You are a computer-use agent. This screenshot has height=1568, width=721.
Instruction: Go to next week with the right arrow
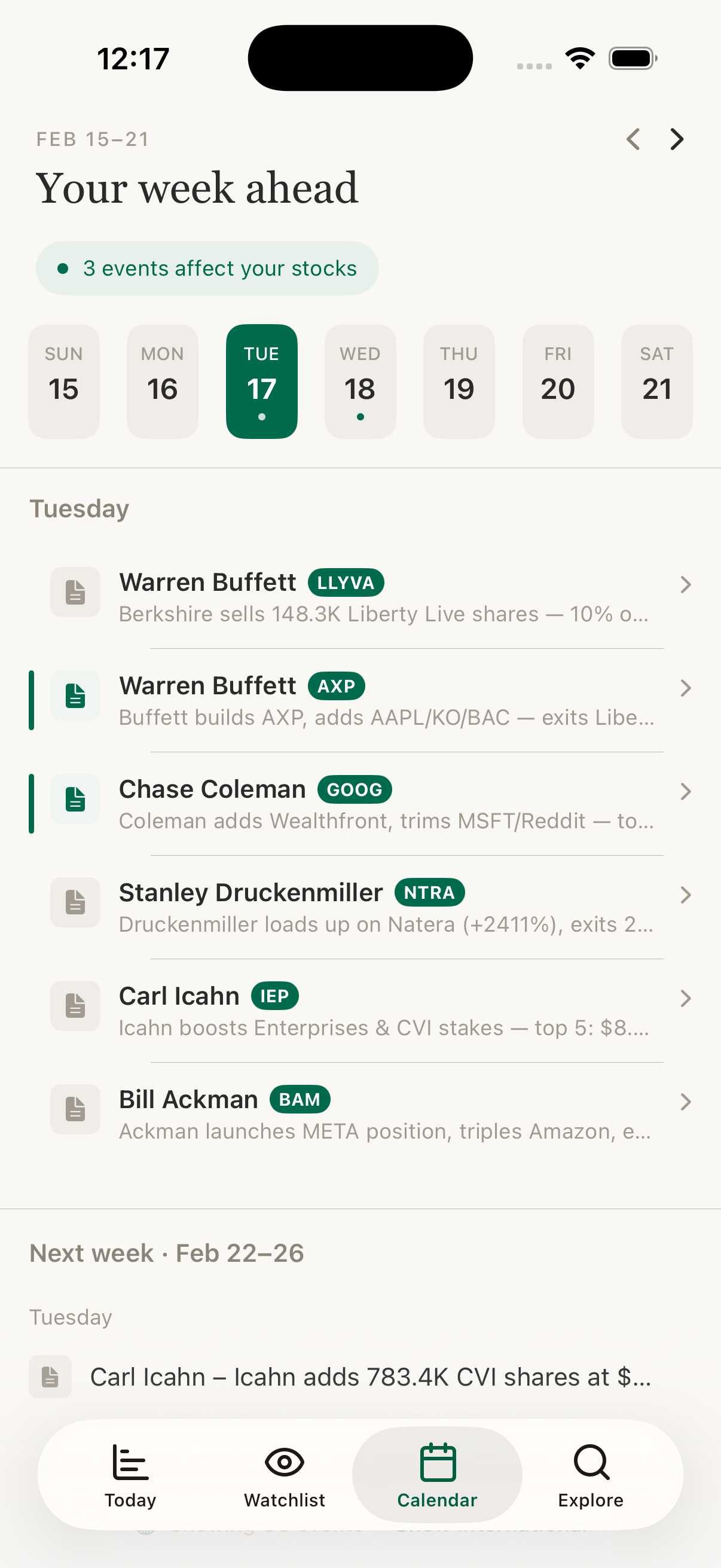(x=676, y=139)
